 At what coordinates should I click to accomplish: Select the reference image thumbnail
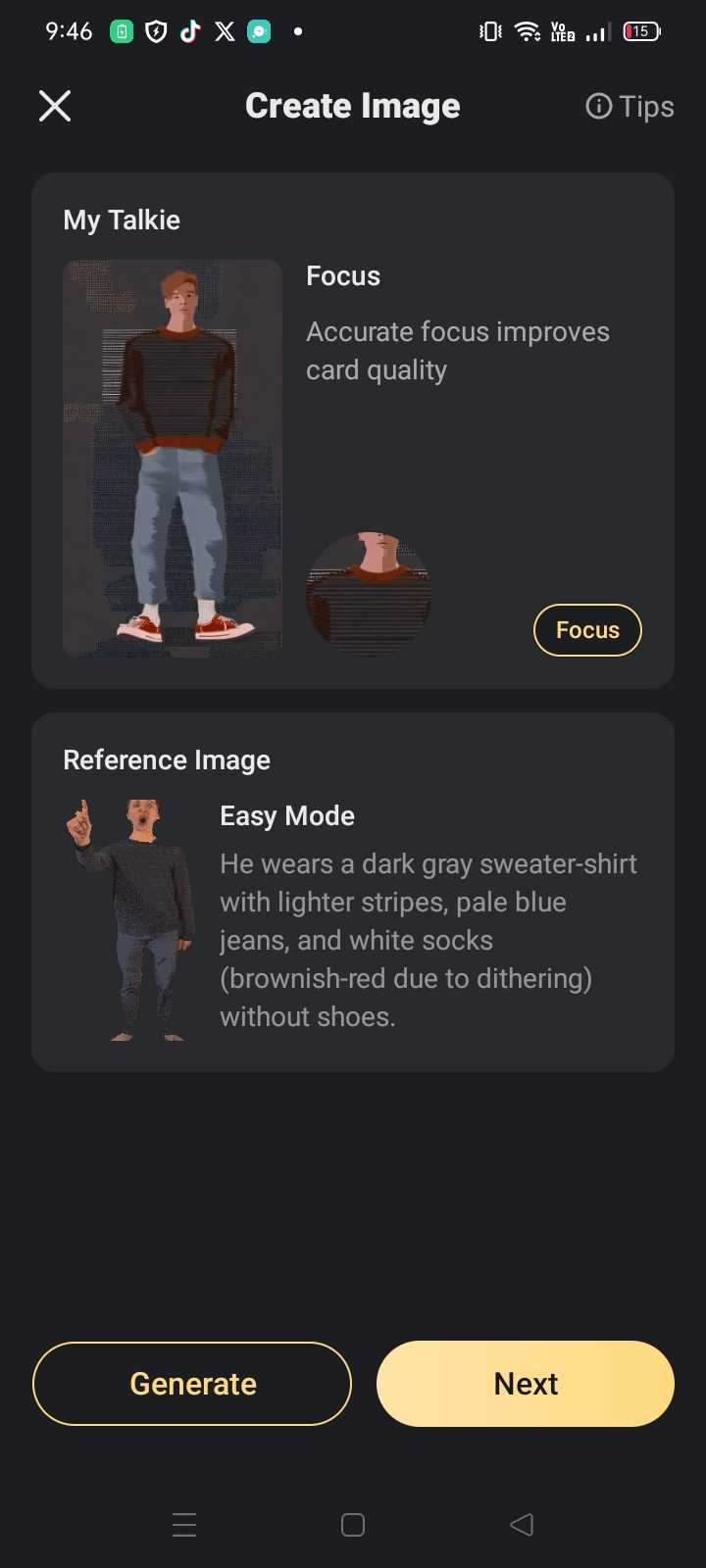click(x=133, y=919)
